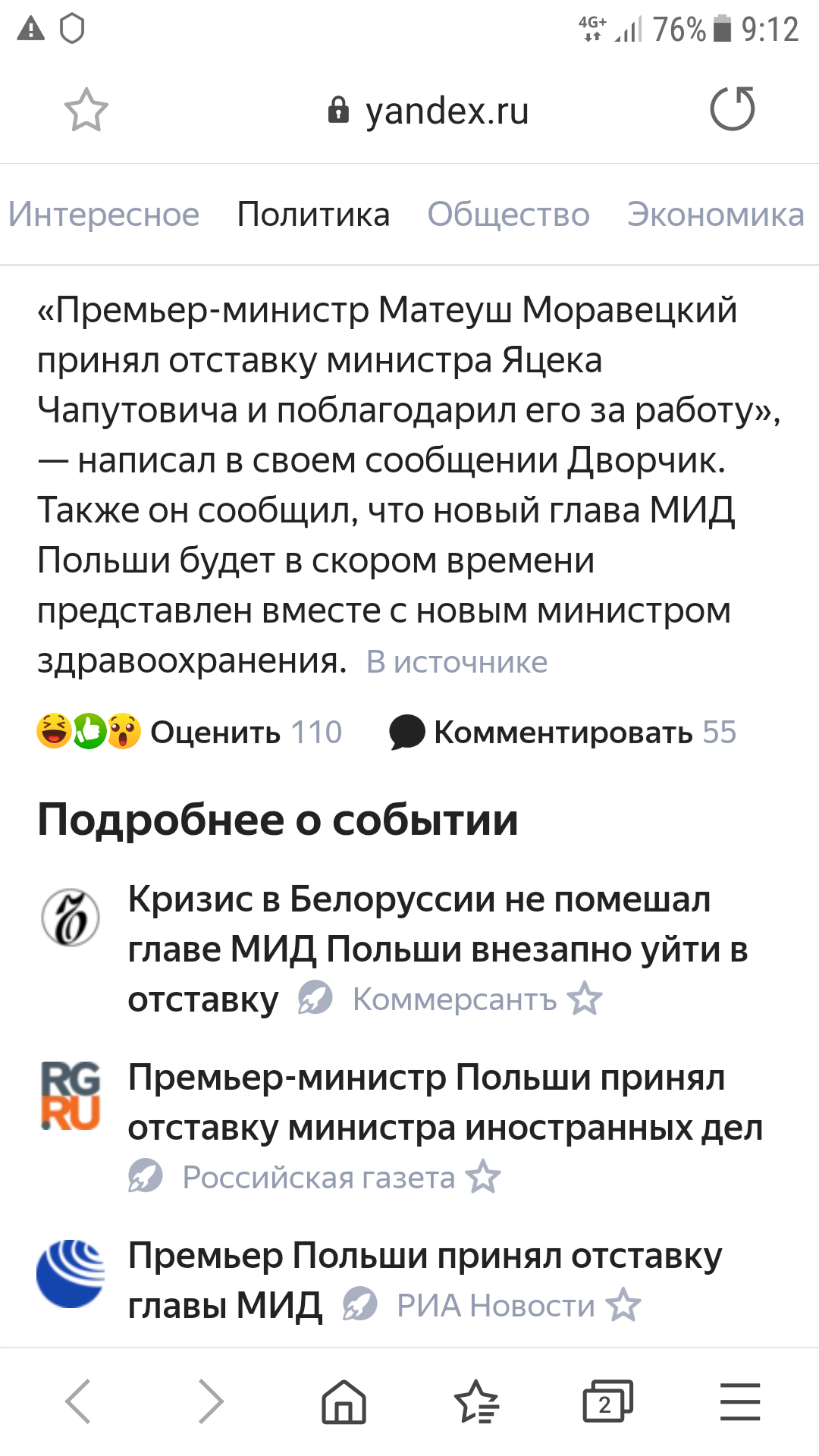Follow the «В источнике» link
The height and width of the screenshot is (1456, 819).
coord(457,662)
